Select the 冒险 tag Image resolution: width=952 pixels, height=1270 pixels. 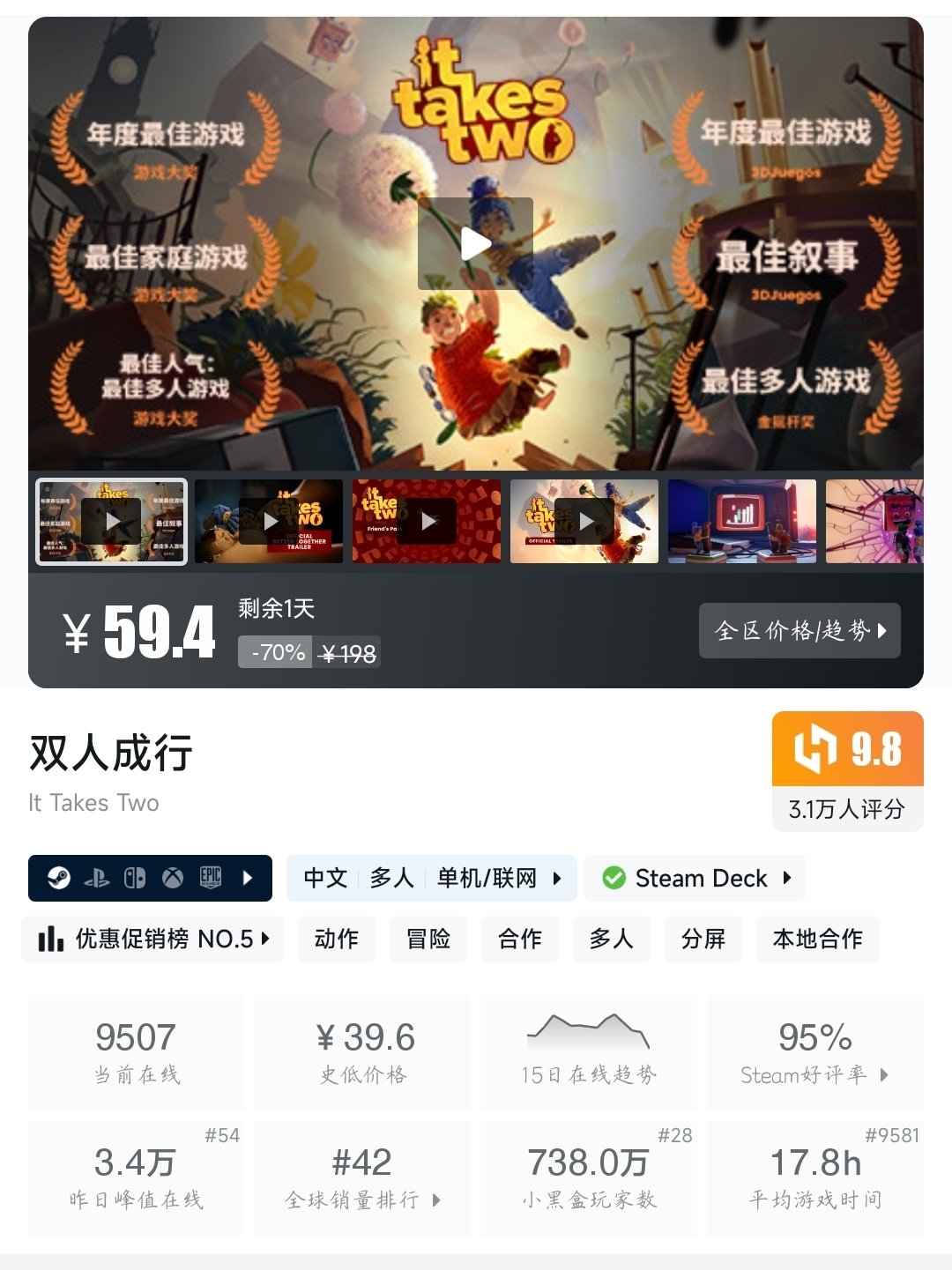pos(428,939)
